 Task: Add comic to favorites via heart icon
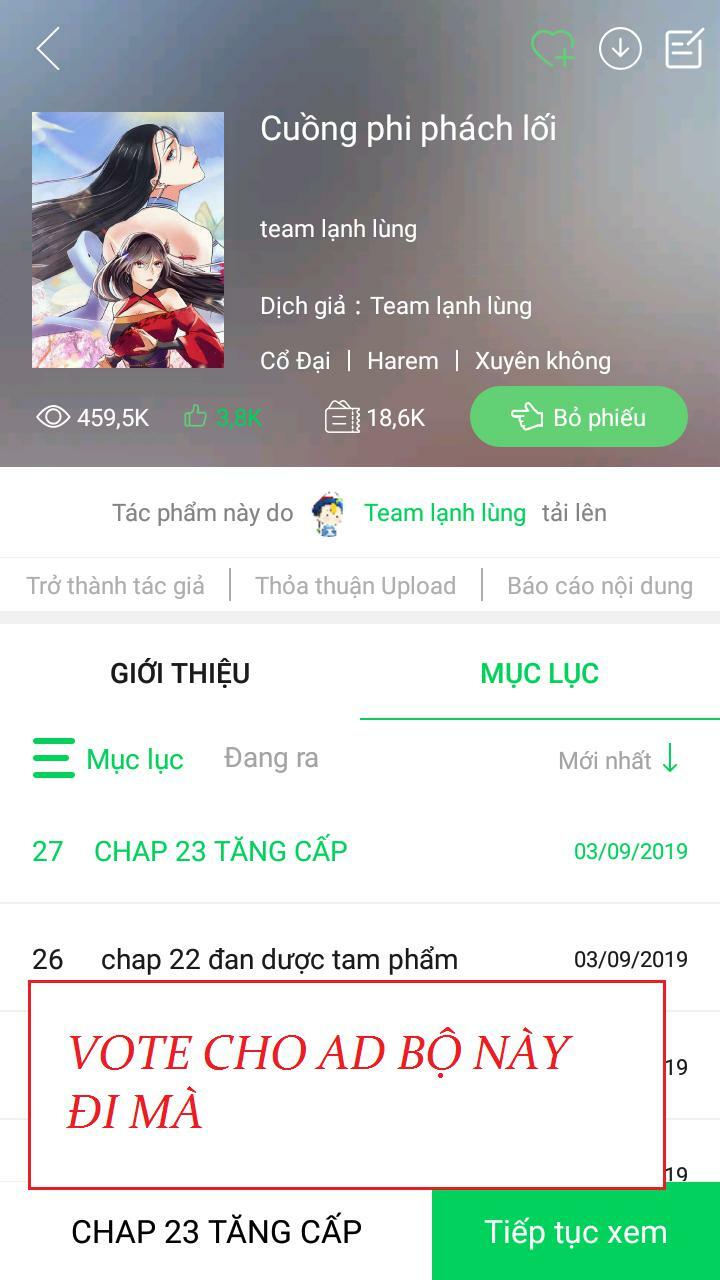pyautogui.click(x=549, y=46)
